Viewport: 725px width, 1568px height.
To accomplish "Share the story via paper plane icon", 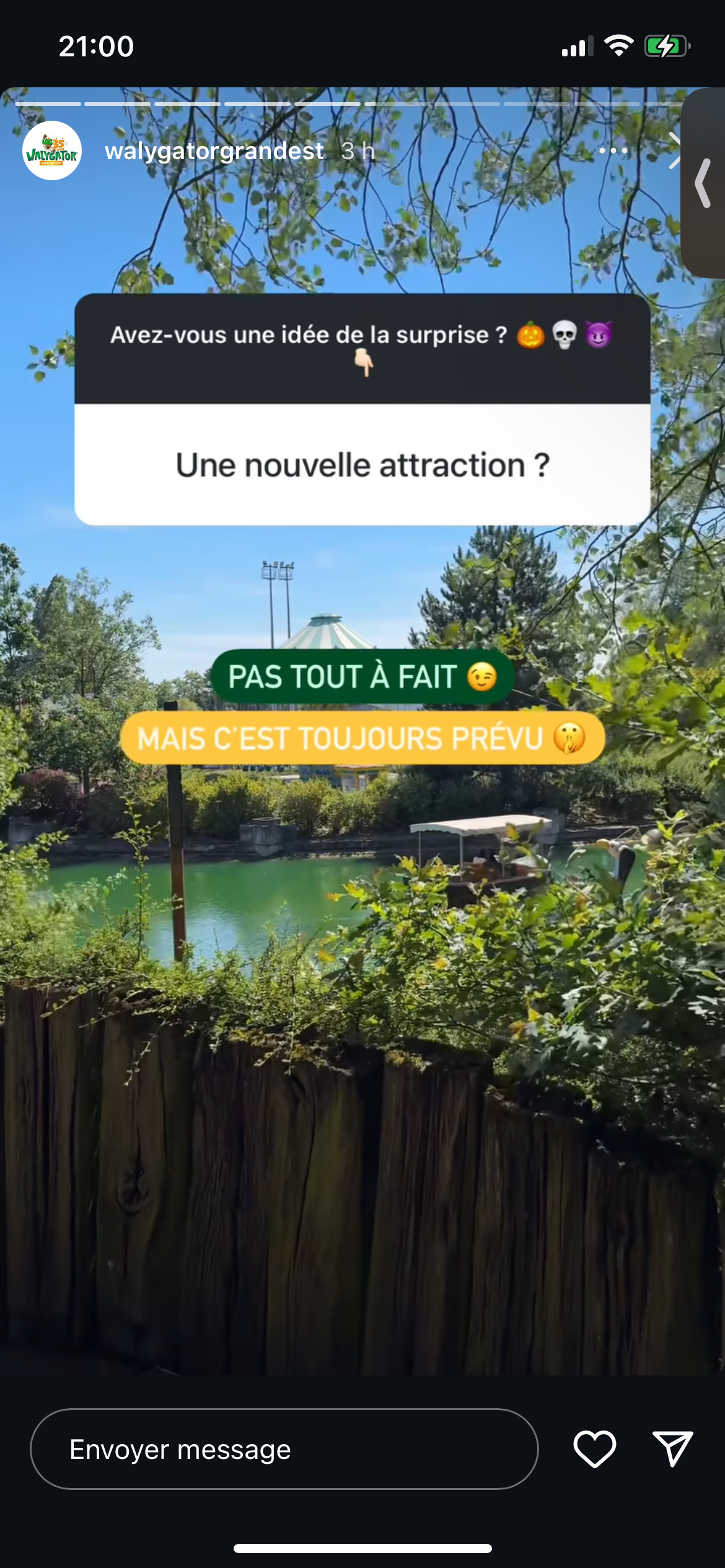I will click(x=672, y=1449).
